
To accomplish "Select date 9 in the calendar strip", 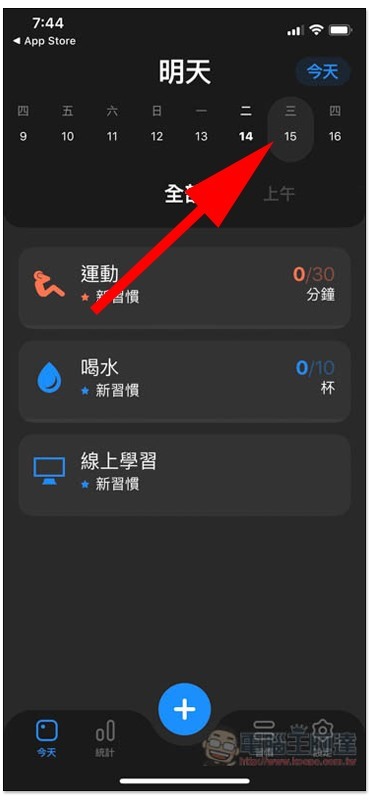I will pos(23,124).
